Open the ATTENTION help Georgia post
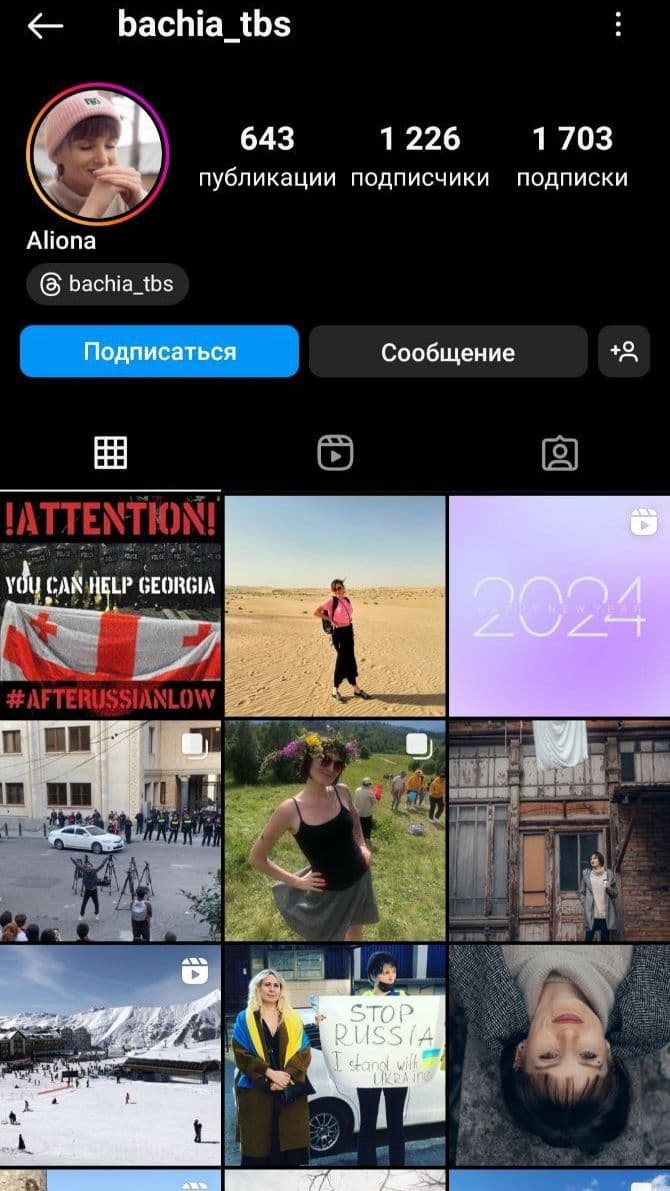 click(110, 605)
